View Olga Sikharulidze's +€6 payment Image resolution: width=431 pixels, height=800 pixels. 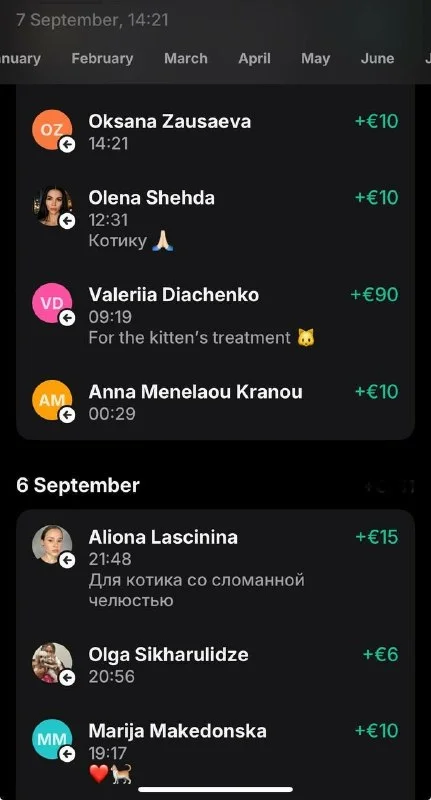[215, 665]
